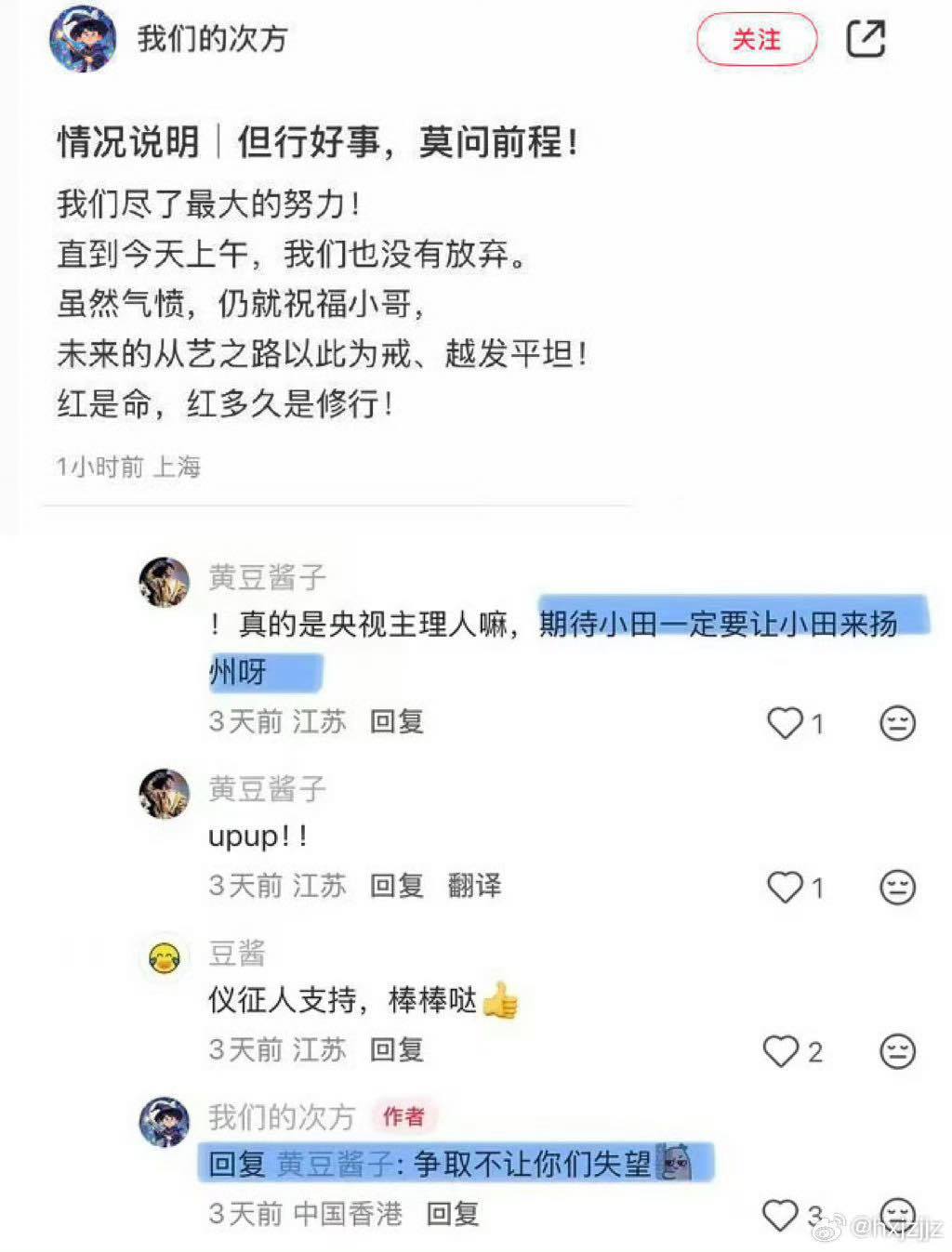Viewport: 952px width, 1252px height.
Task: Reply to the "upup!!" comment
Action: (x=397, y=886)
